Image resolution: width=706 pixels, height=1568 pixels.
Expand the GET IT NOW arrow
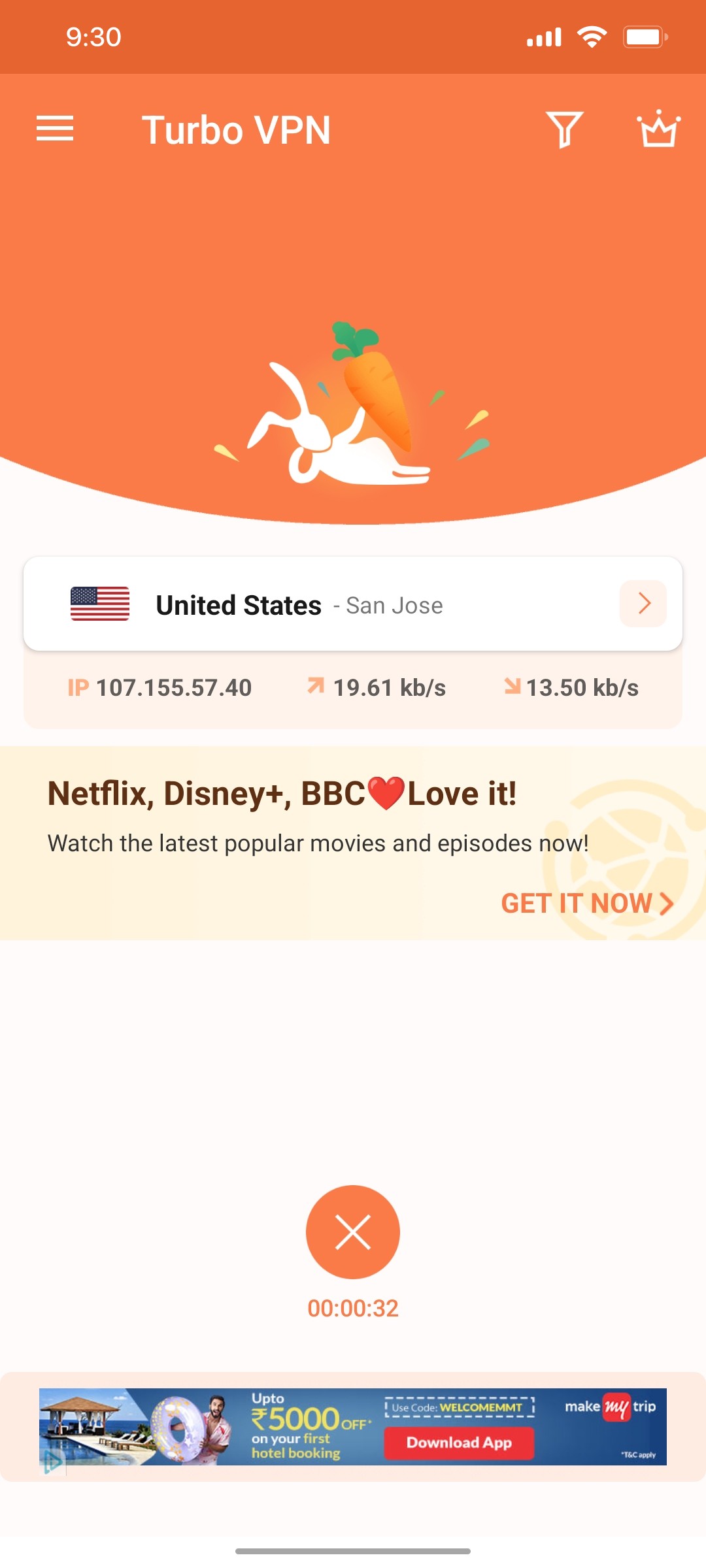pyautogui.click(x=667, y=904)
